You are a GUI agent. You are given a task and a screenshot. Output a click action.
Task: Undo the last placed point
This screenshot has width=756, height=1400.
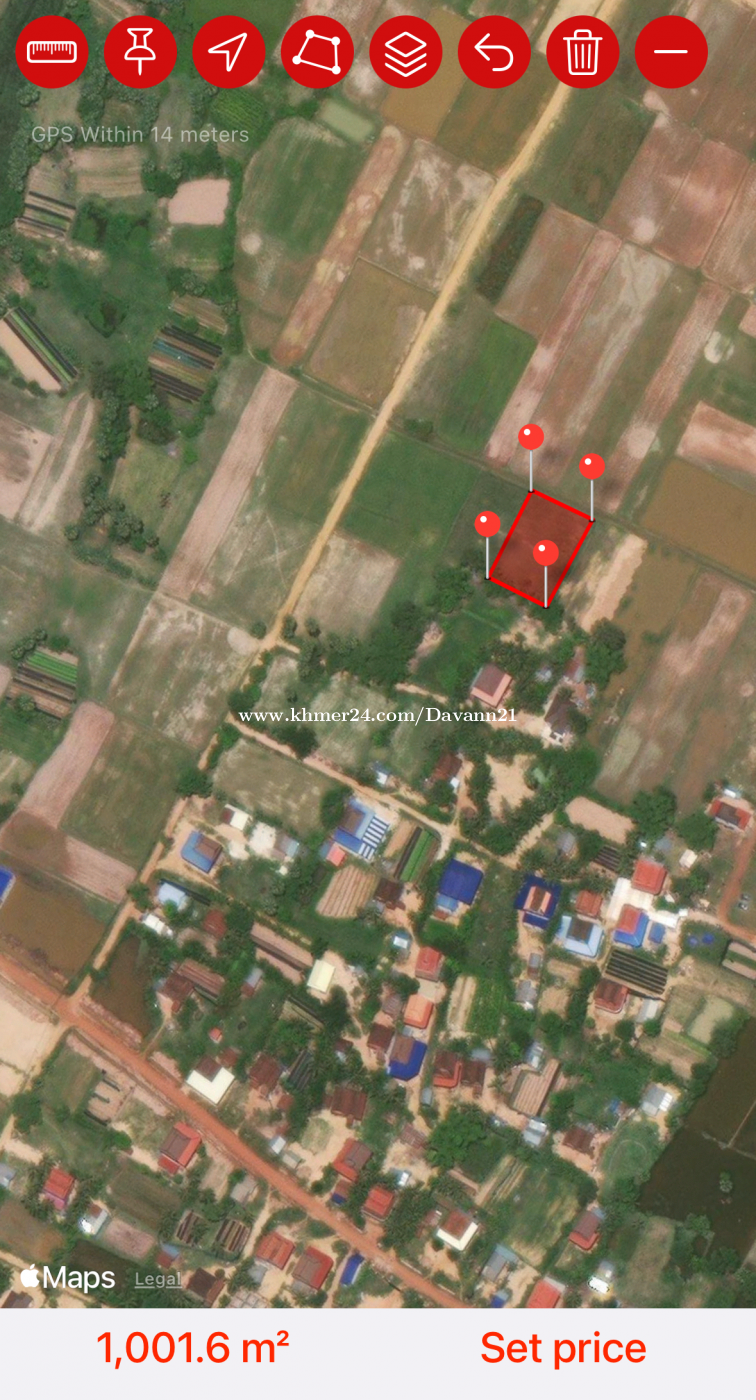(494, 52)
